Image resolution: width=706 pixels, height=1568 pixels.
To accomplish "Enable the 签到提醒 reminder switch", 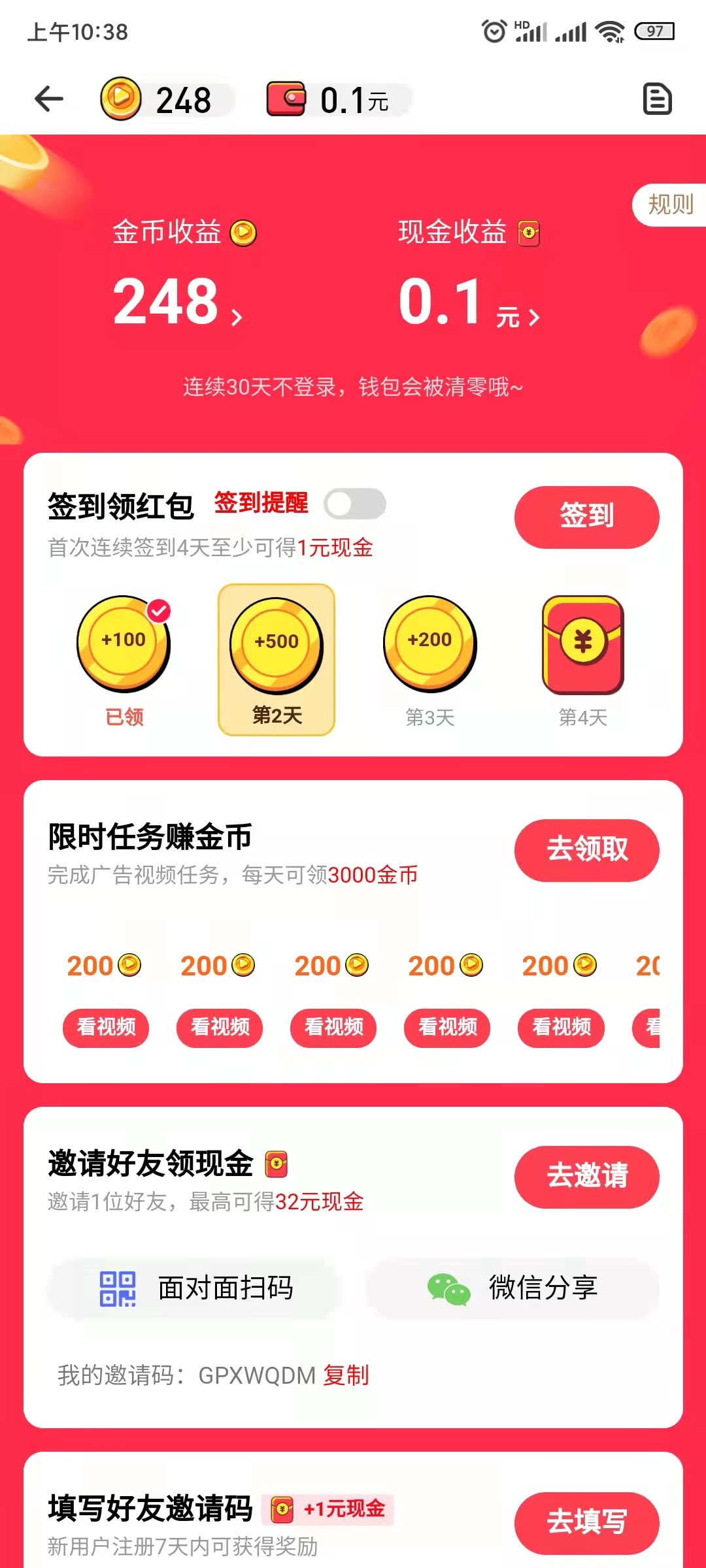I will point(355,504).
